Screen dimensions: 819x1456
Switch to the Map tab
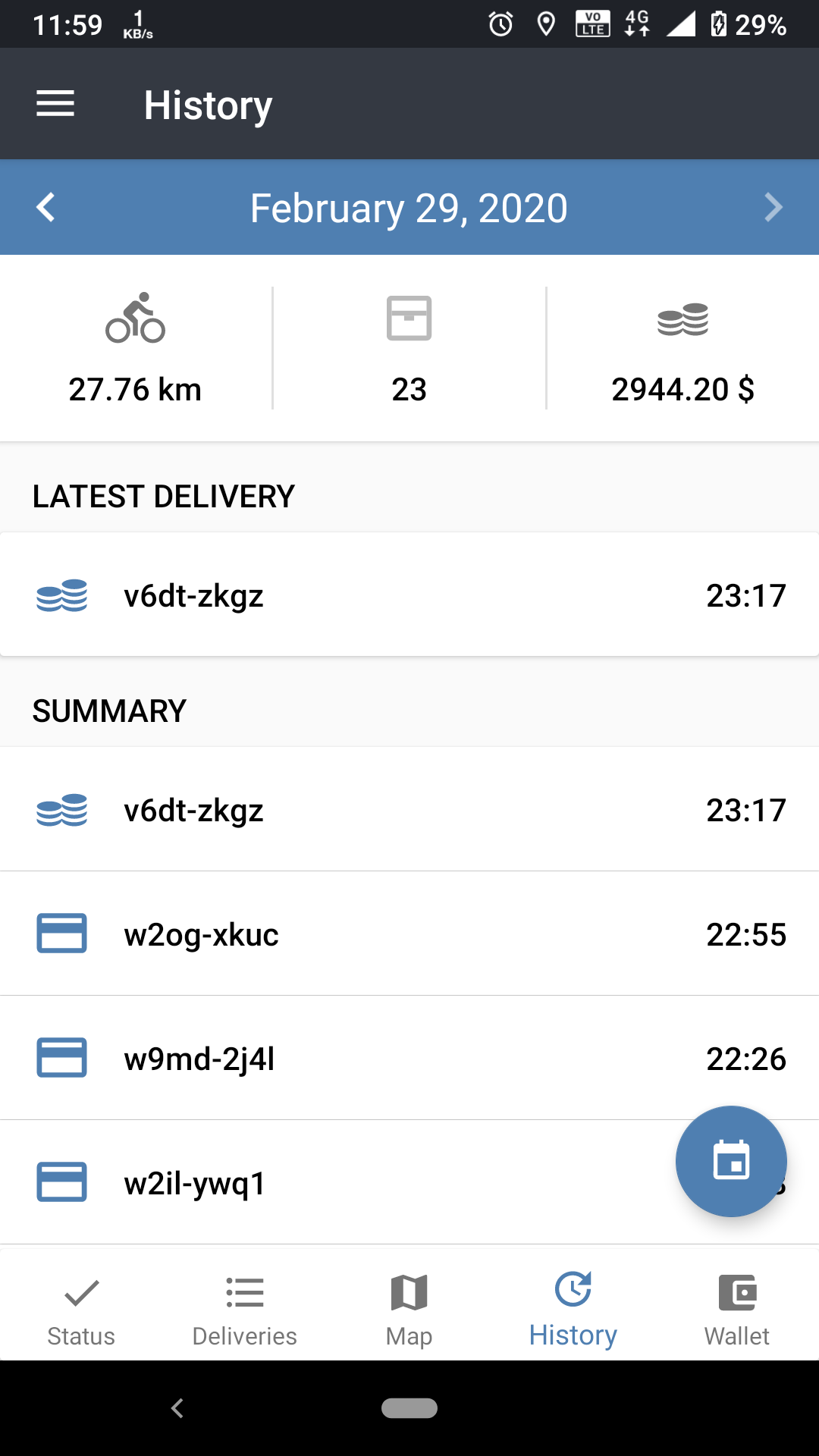tap(409, 1311)
